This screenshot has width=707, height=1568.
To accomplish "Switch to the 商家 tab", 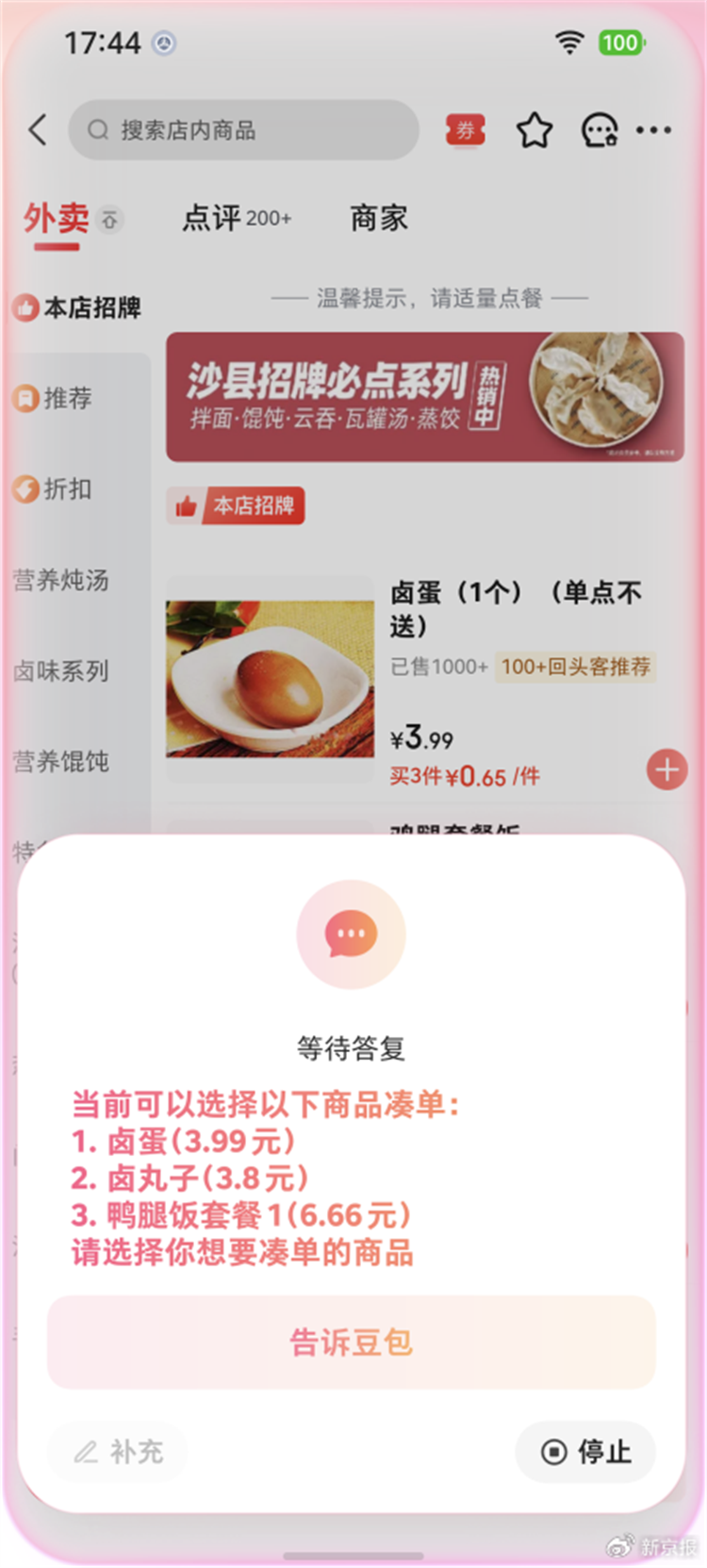I will click(379, 219).
